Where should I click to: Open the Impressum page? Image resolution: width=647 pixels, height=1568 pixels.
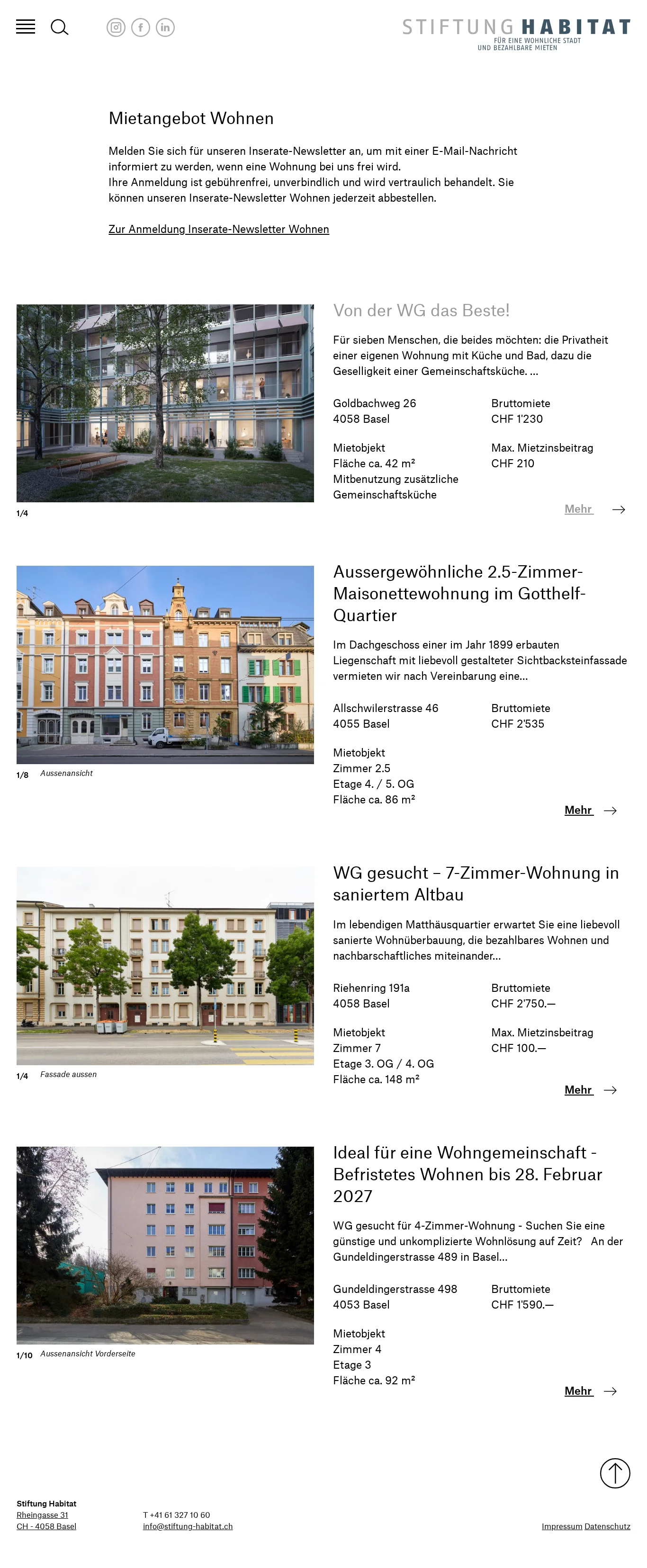562,1527
